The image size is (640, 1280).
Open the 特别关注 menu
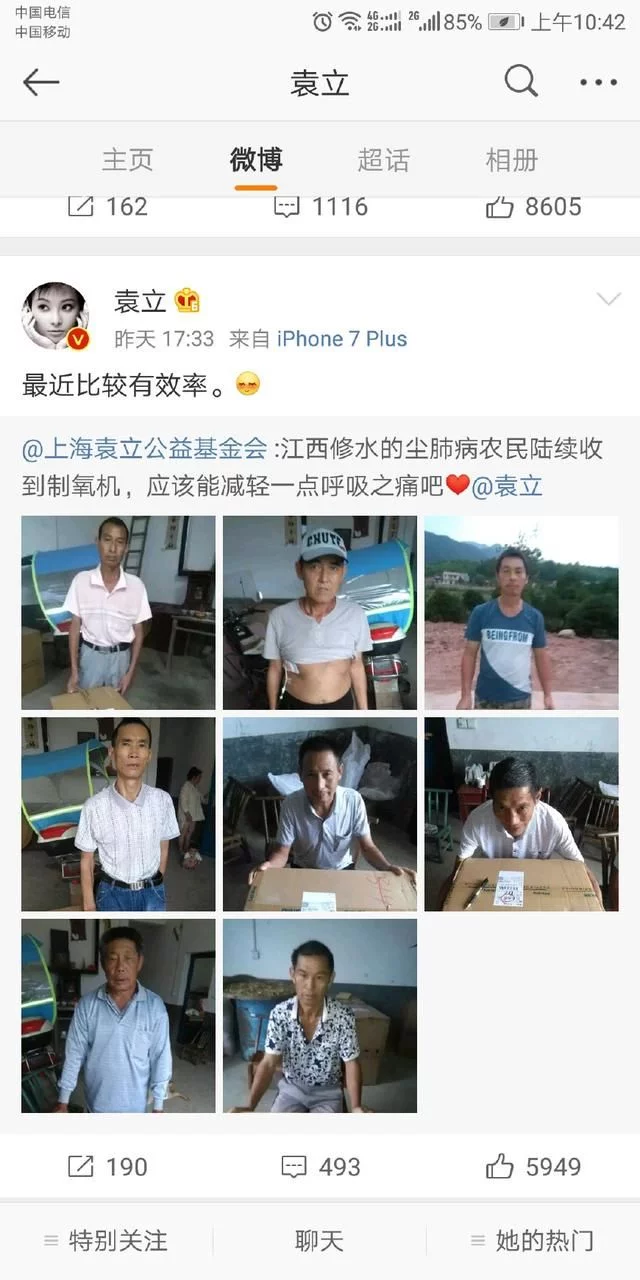pyautogui.click(x=106, y=1241)
